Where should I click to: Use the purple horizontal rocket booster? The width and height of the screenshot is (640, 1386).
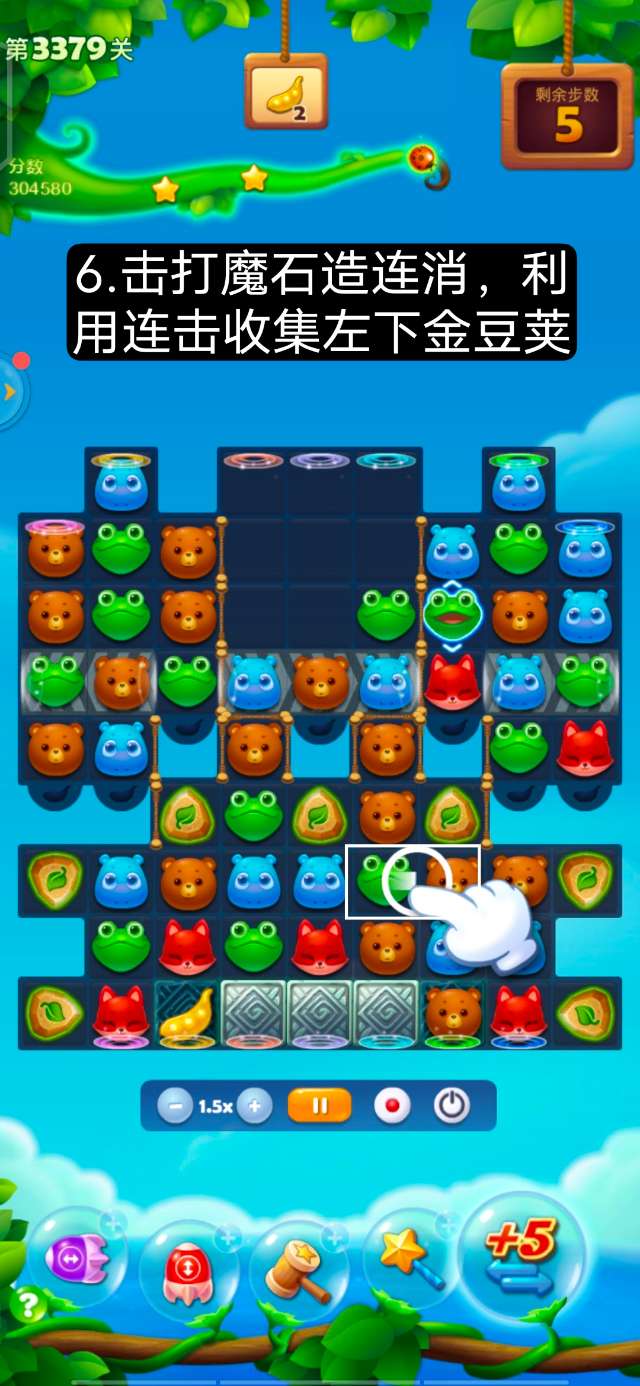click(x=76, y=1258)
